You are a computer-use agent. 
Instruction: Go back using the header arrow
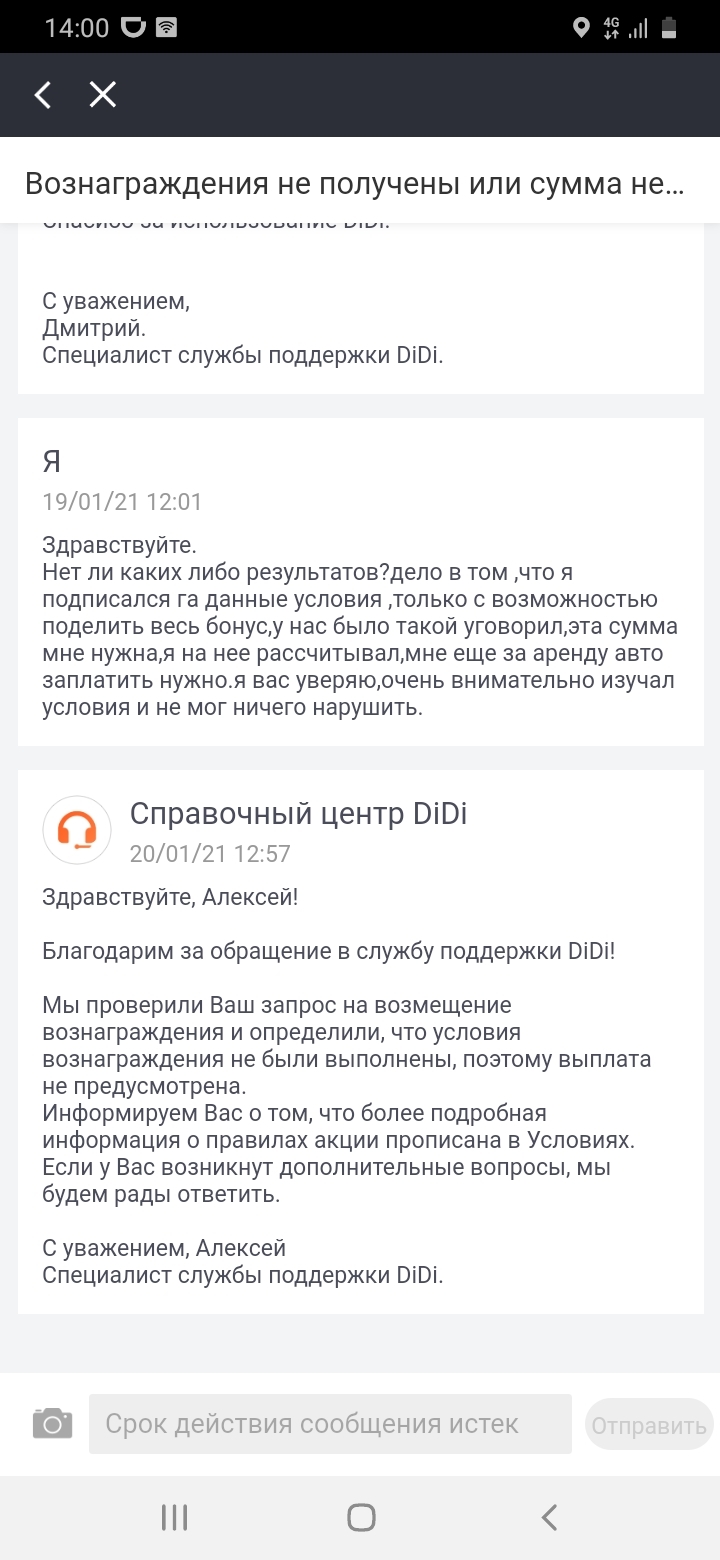(x=42, y=95)
